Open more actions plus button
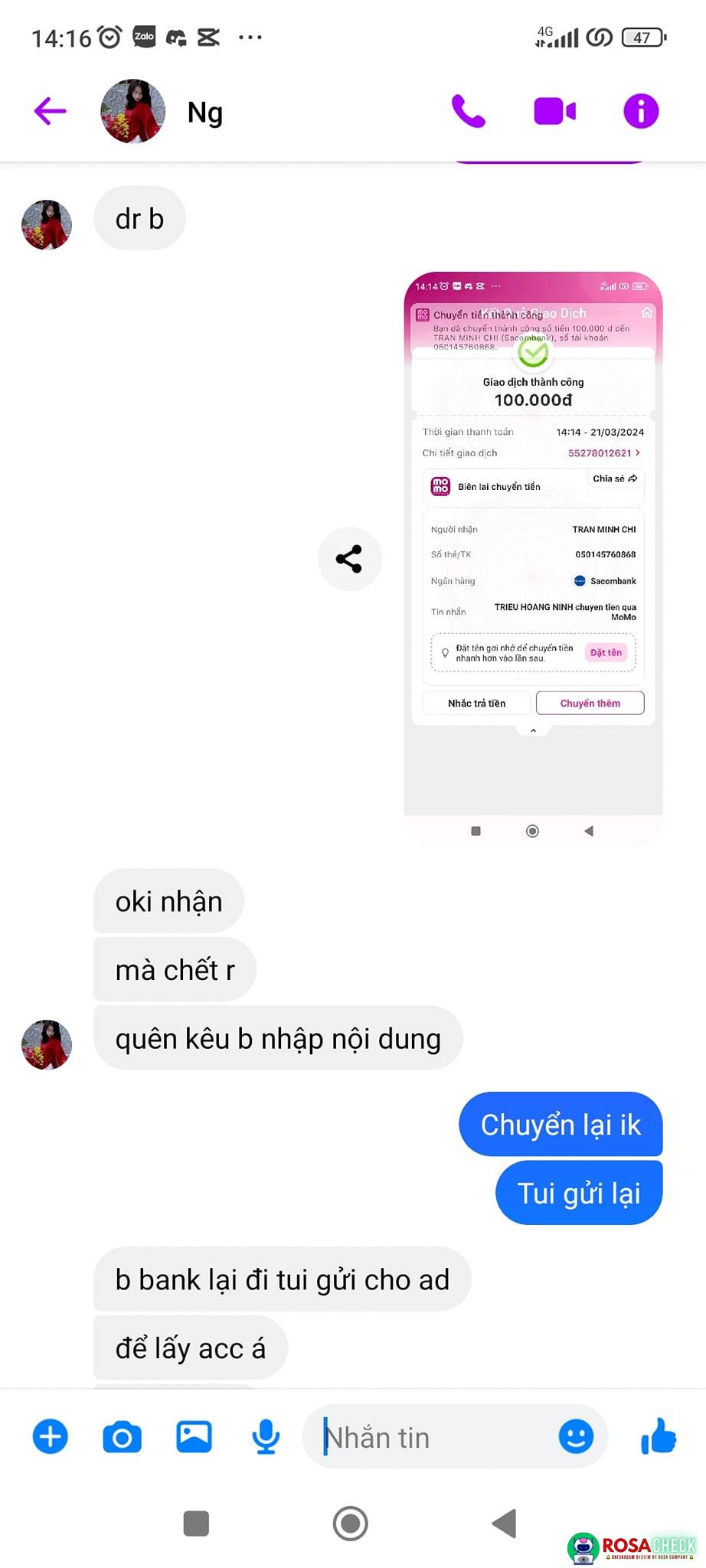Screen dimensions: 706x1568 click(x=51, y=1436)
